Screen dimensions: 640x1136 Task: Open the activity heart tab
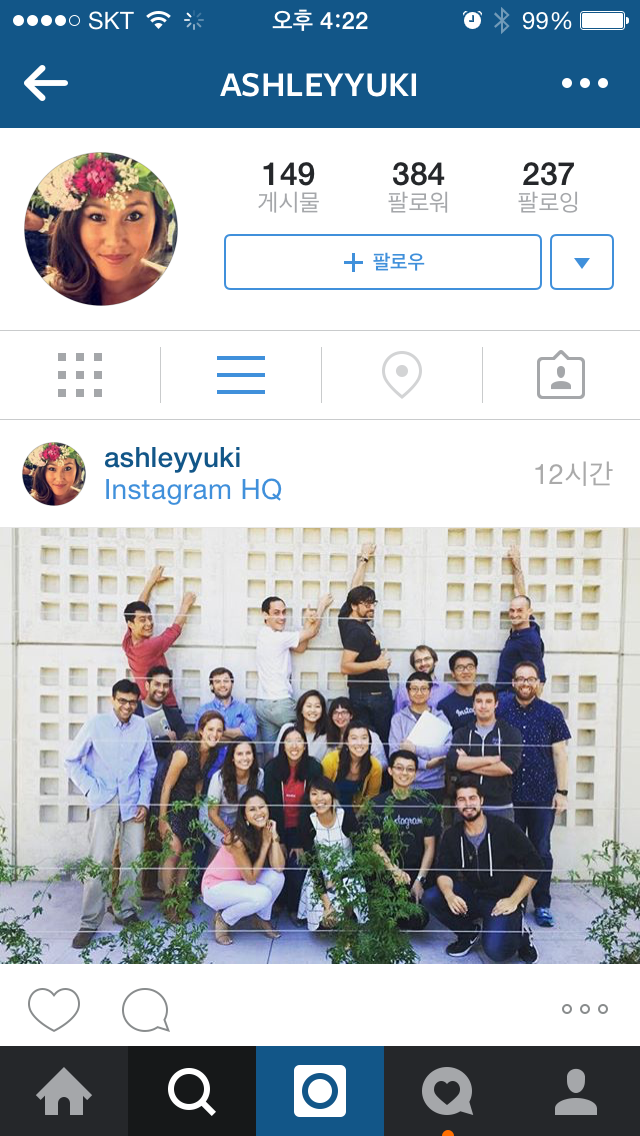tap(448, 1091)
